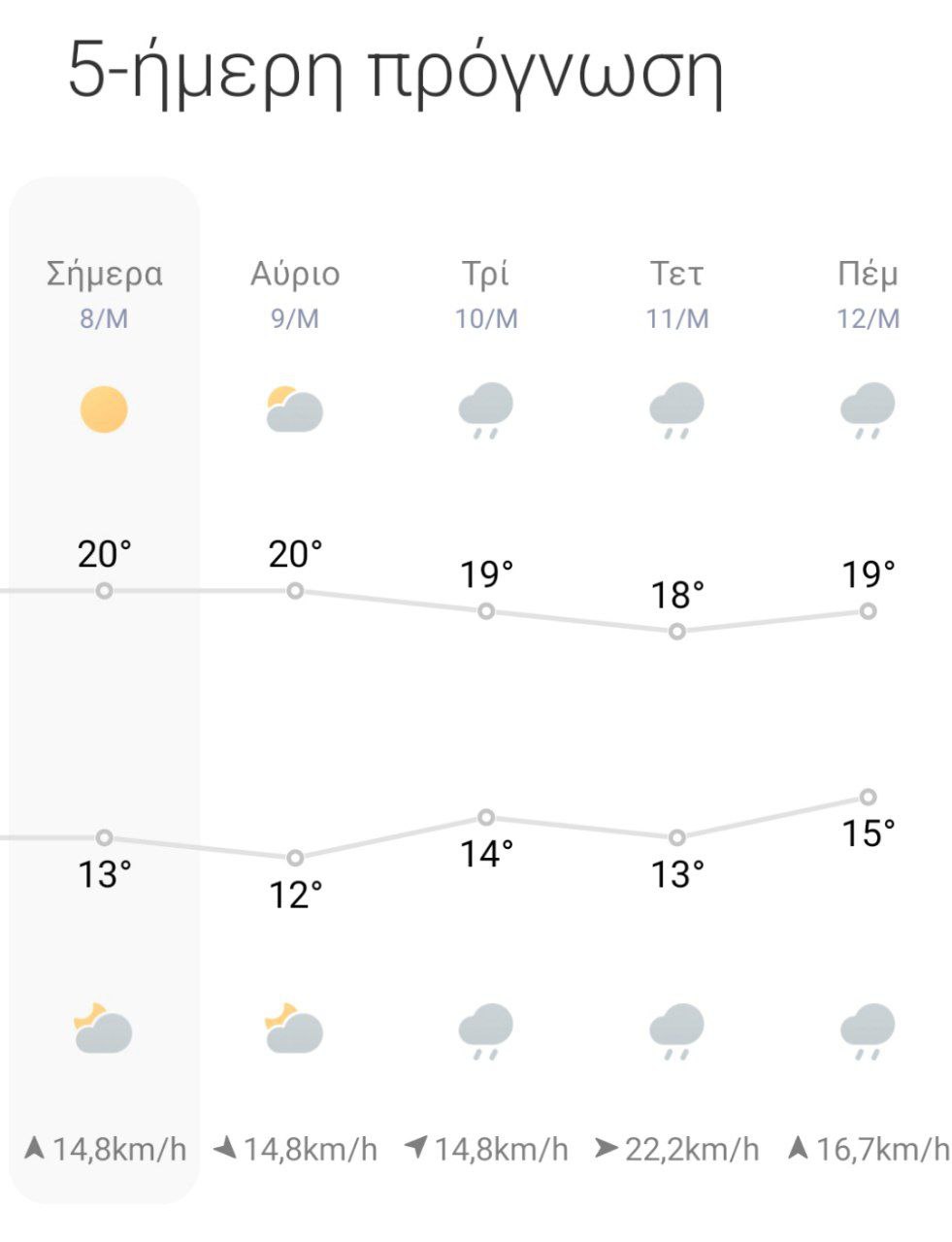Choose the Τετ 11/M forecast day
Image resolution: width=952 pixels, height=1242 pixels.
677,291
